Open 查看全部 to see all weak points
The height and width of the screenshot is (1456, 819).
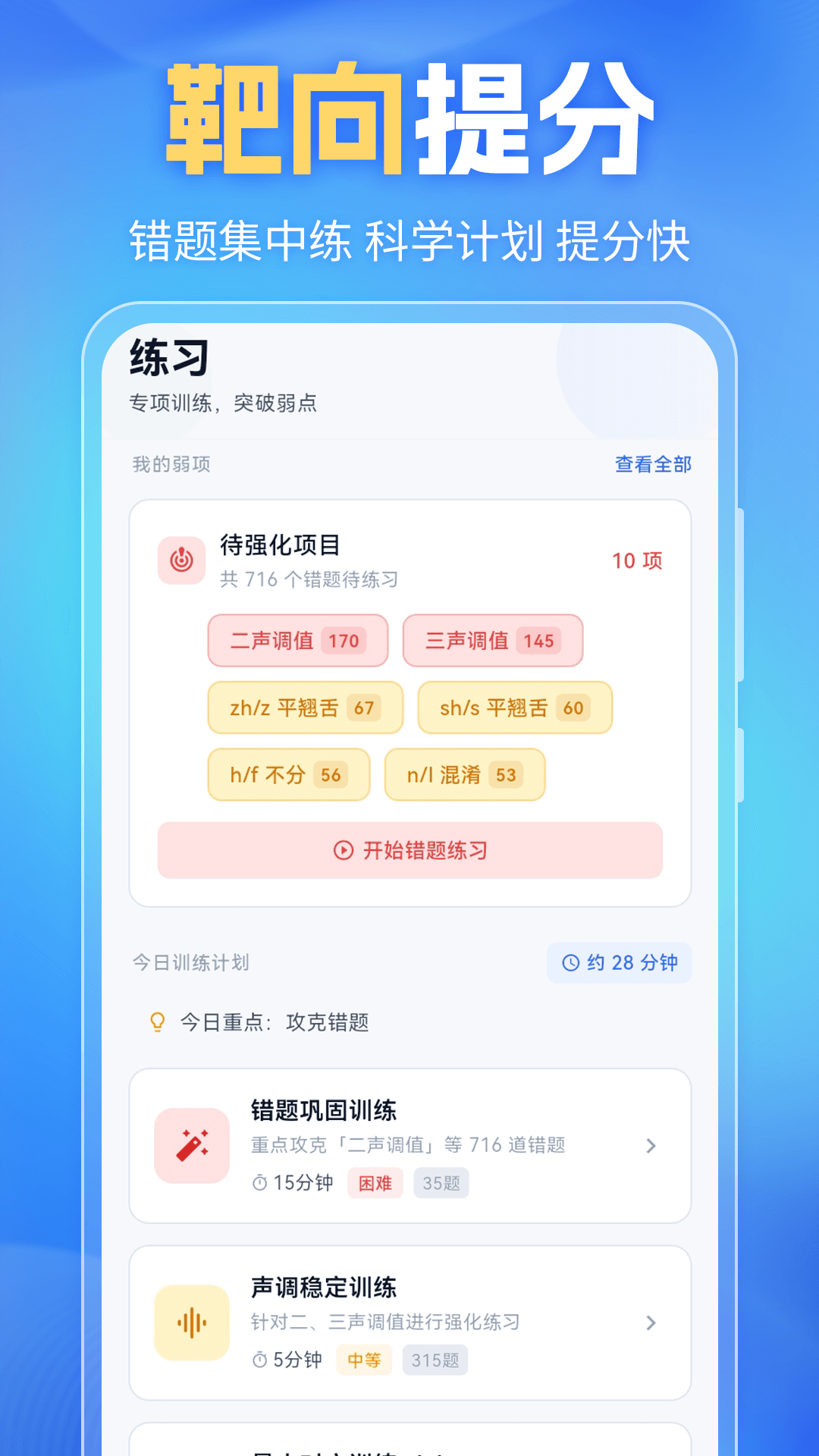point(652,465)
